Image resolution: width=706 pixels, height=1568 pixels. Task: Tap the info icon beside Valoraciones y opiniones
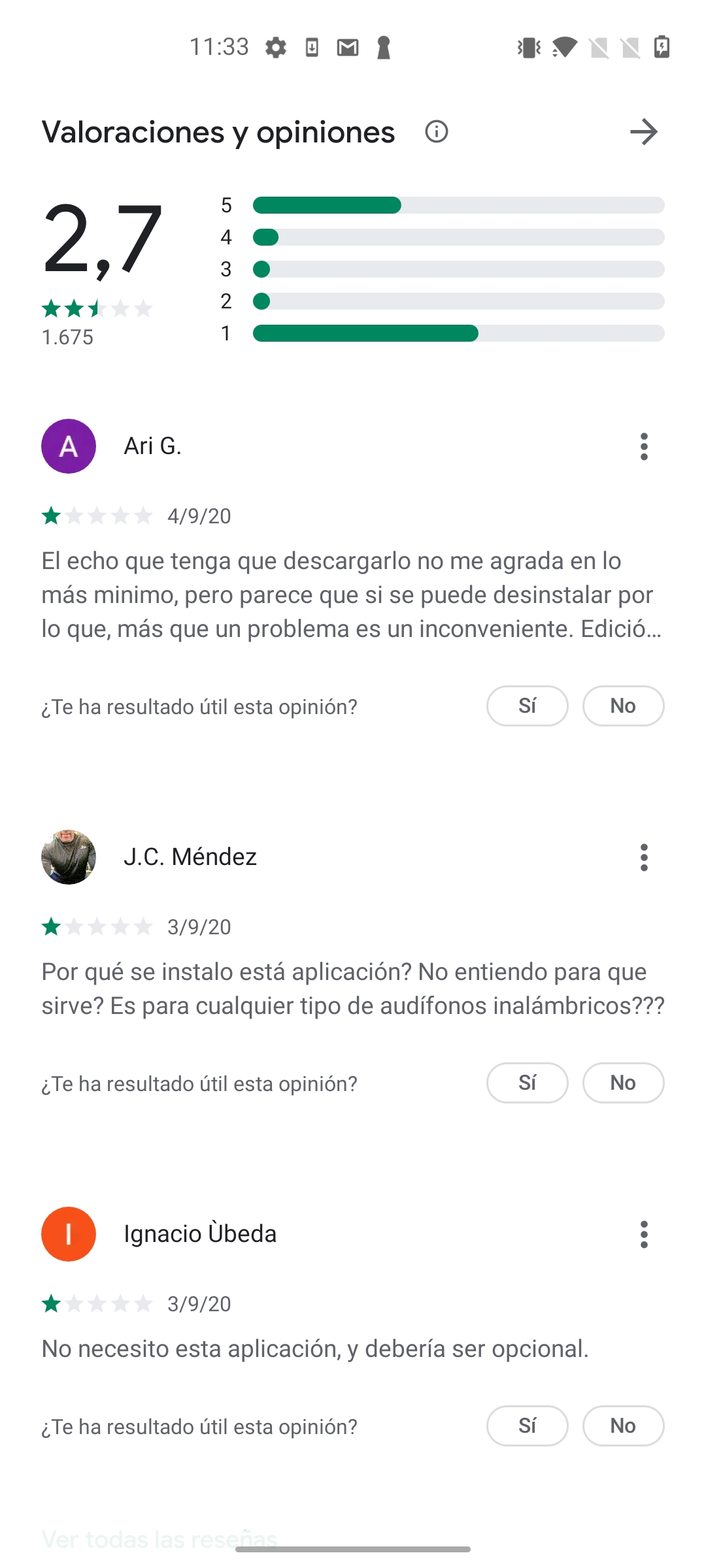pyautogui.click(x=437, y=132)
